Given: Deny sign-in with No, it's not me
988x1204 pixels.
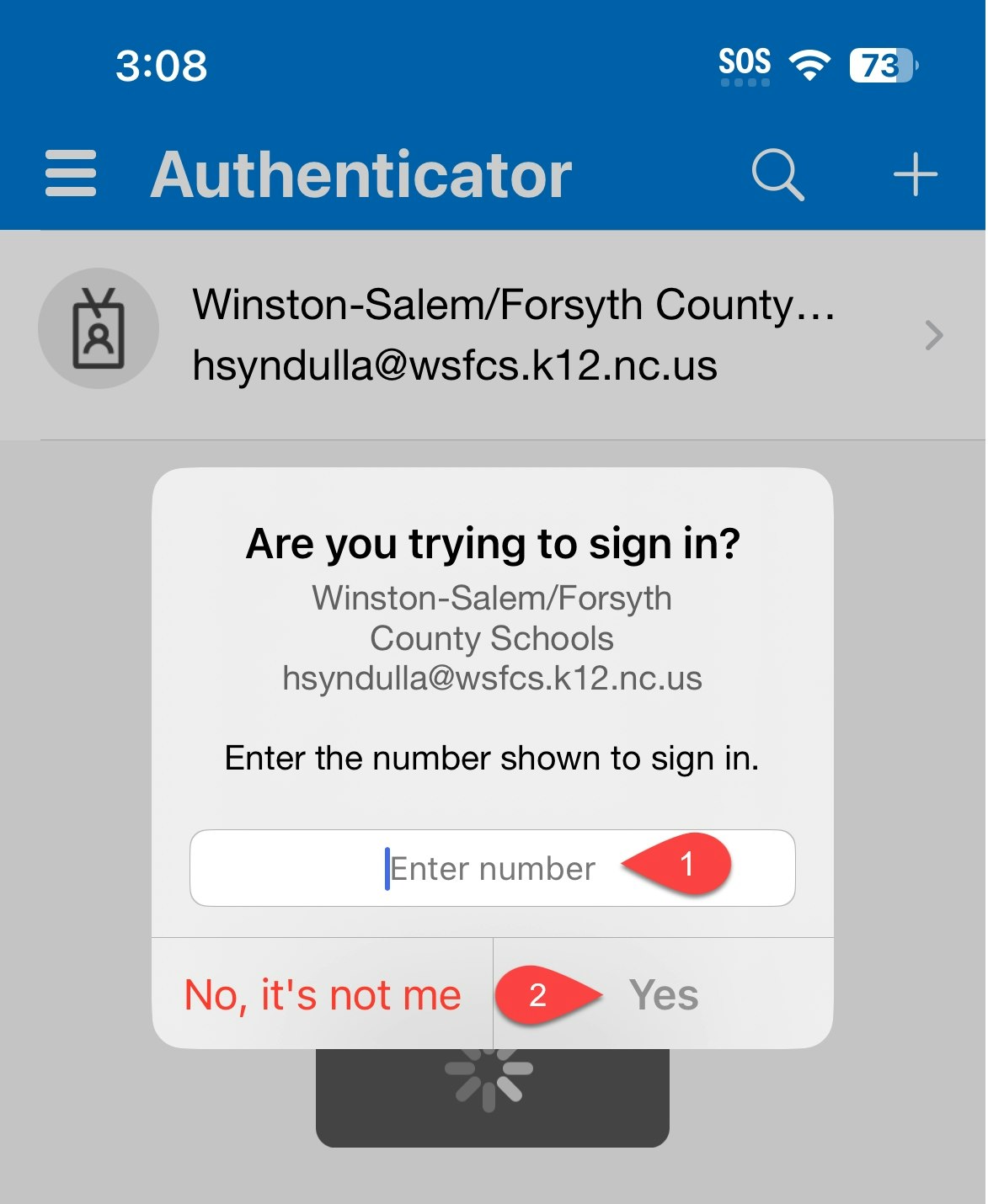Looking at the screenshot, I should [x=323, y=994].
